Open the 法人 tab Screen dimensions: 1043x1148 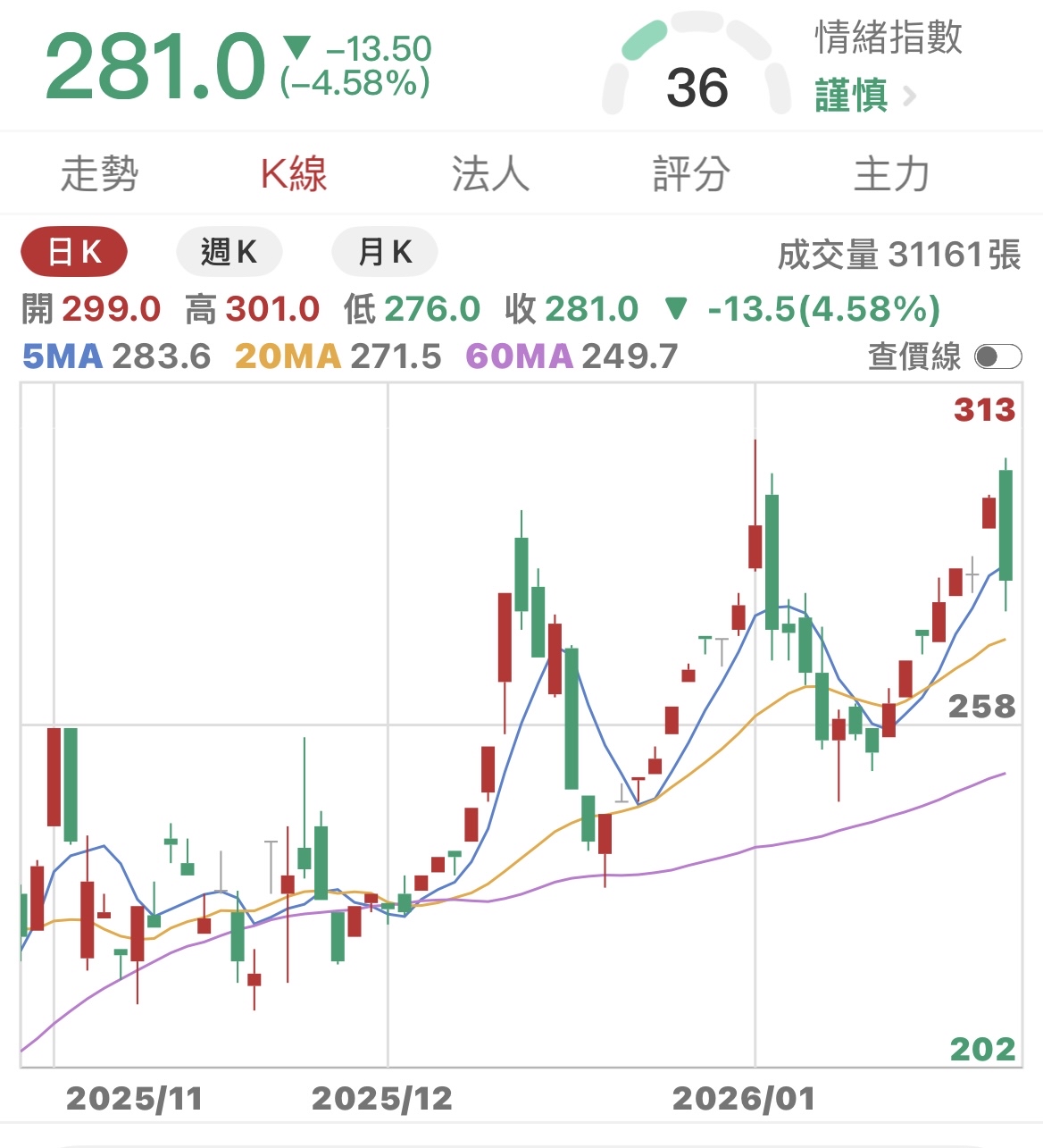click(490, 173)
